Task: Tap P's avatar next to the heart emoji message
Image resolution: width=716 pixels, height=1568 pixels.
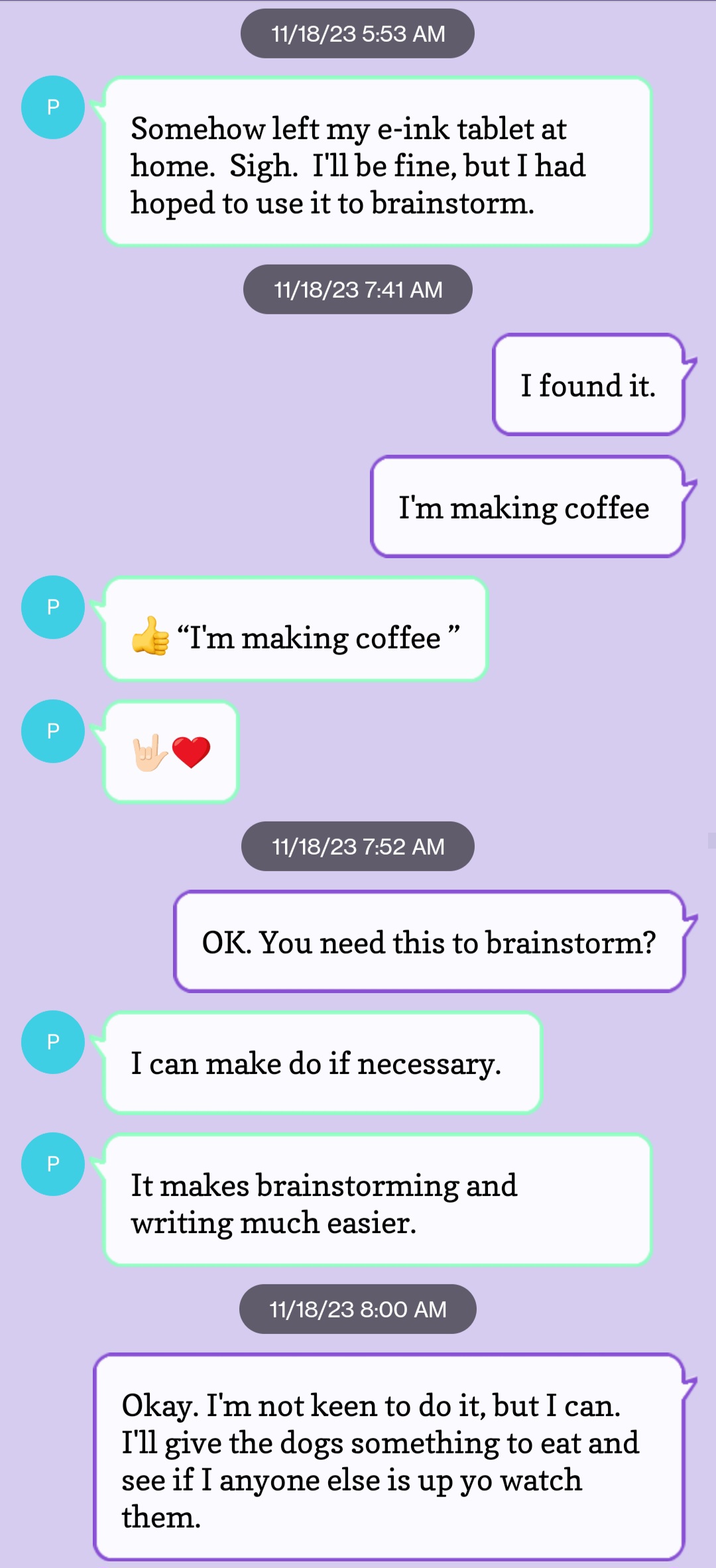Action: (x=53, y=731)
